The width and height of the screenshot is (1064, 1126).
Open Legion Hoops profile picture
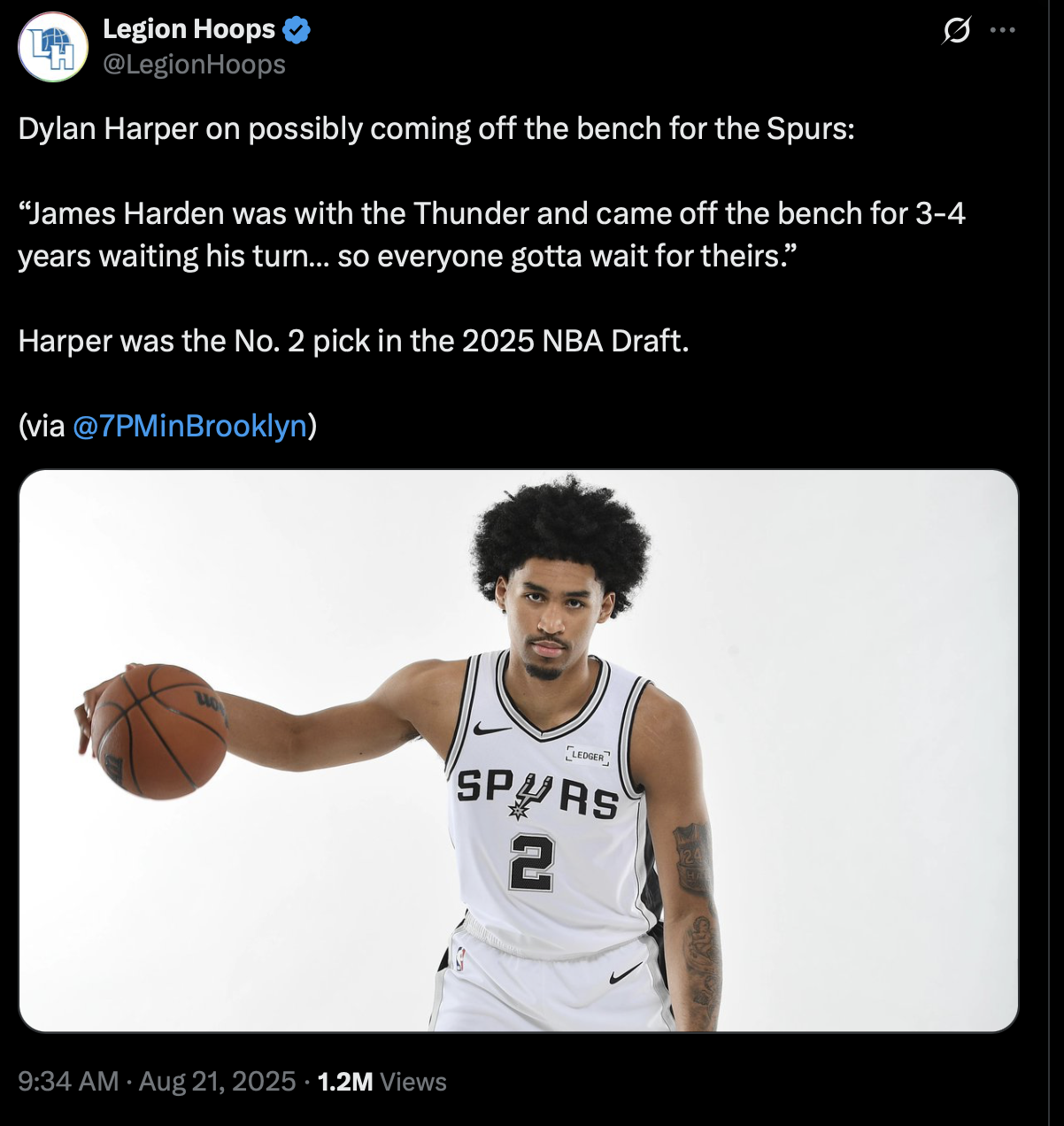click(53, 47)
